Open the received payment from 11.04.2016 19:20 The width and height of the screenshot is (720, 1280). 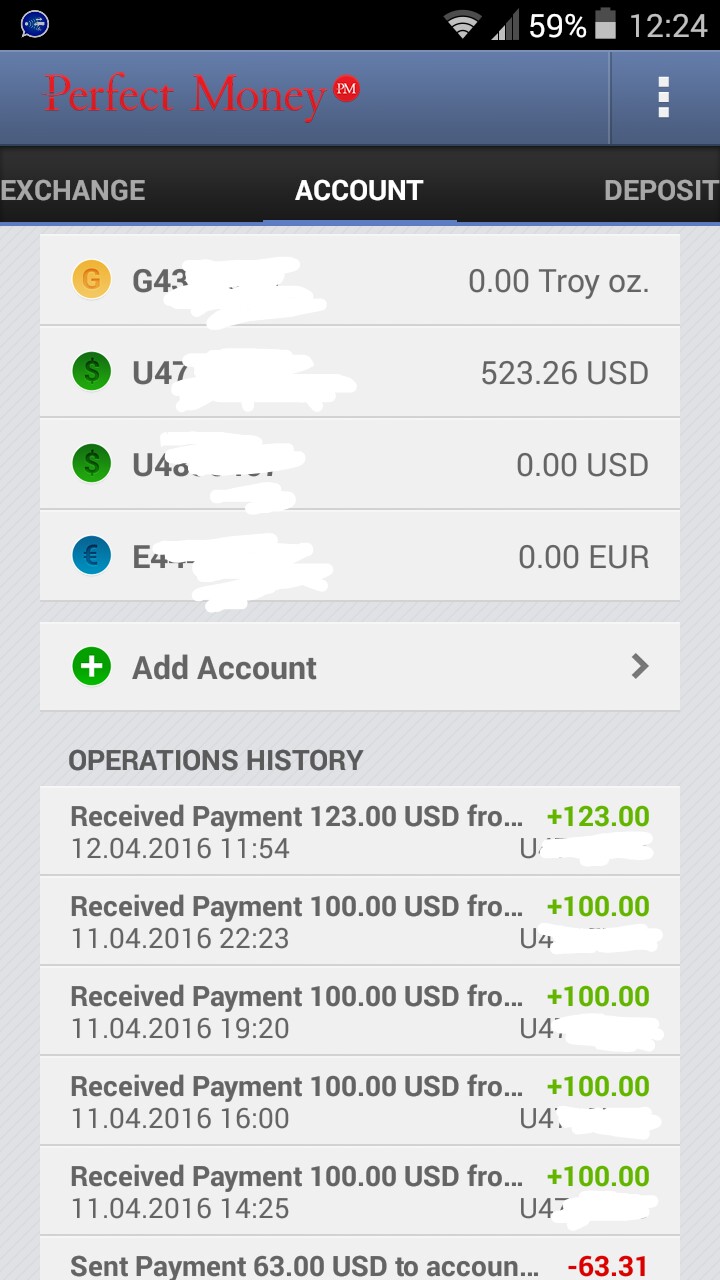[360, 1012]
